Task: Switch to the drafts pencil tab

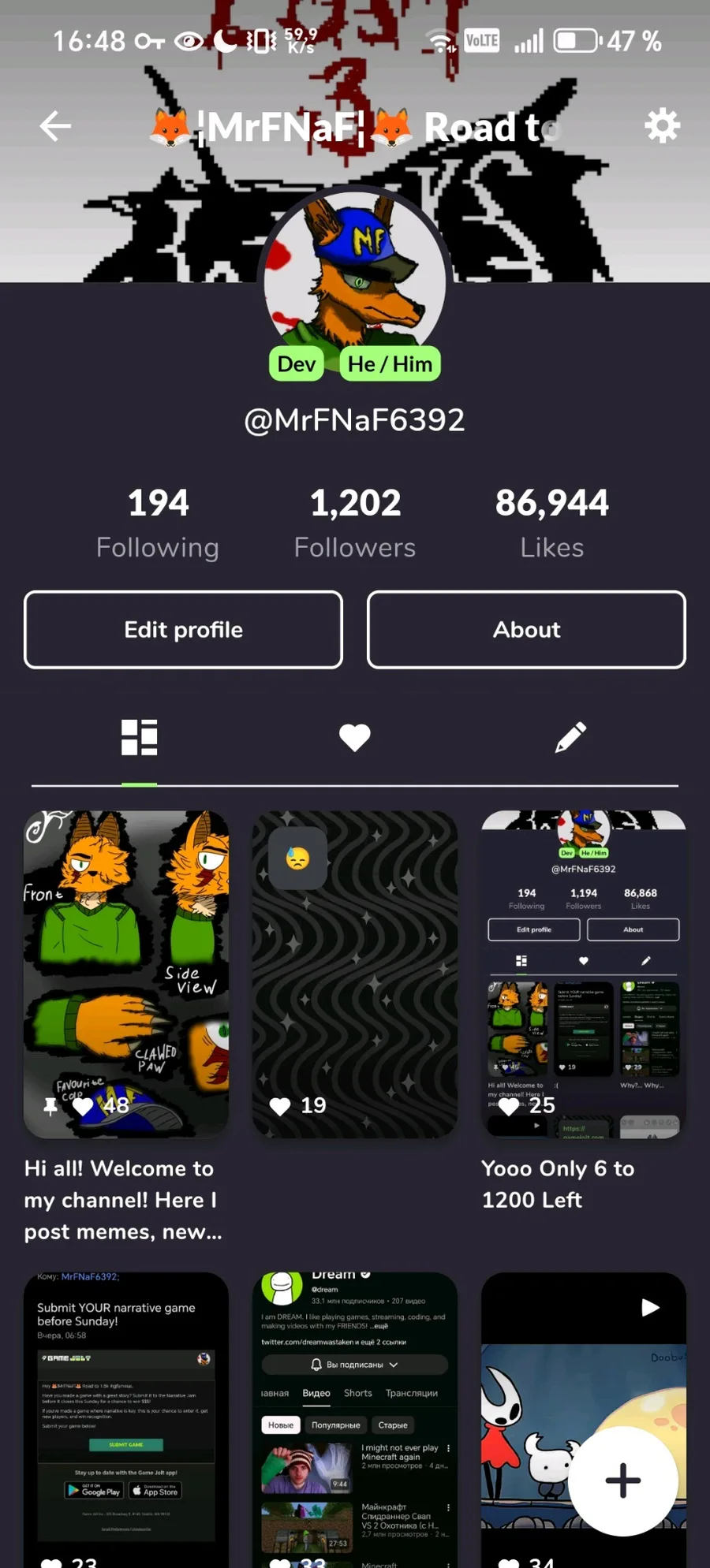Action: (570, 738)
